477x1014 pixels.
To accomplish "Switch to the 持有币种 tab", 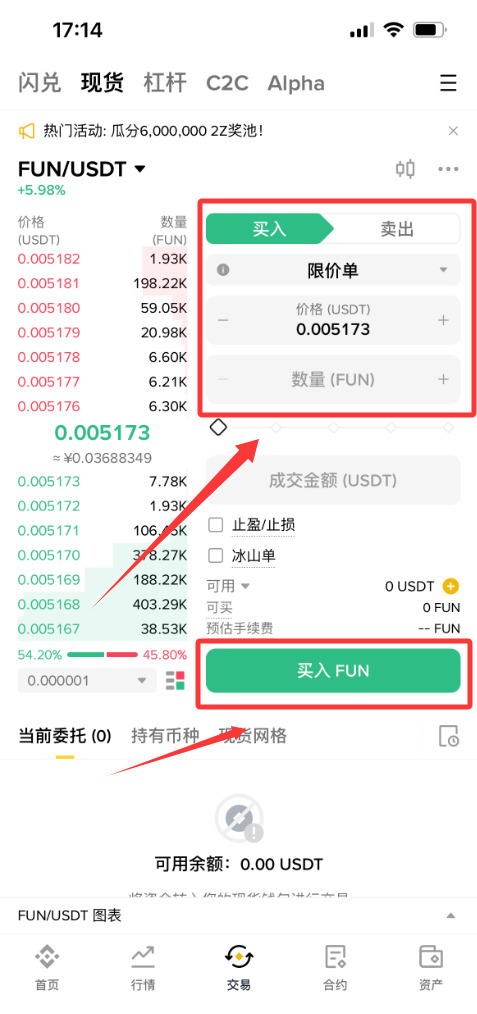I will [165, 736].
